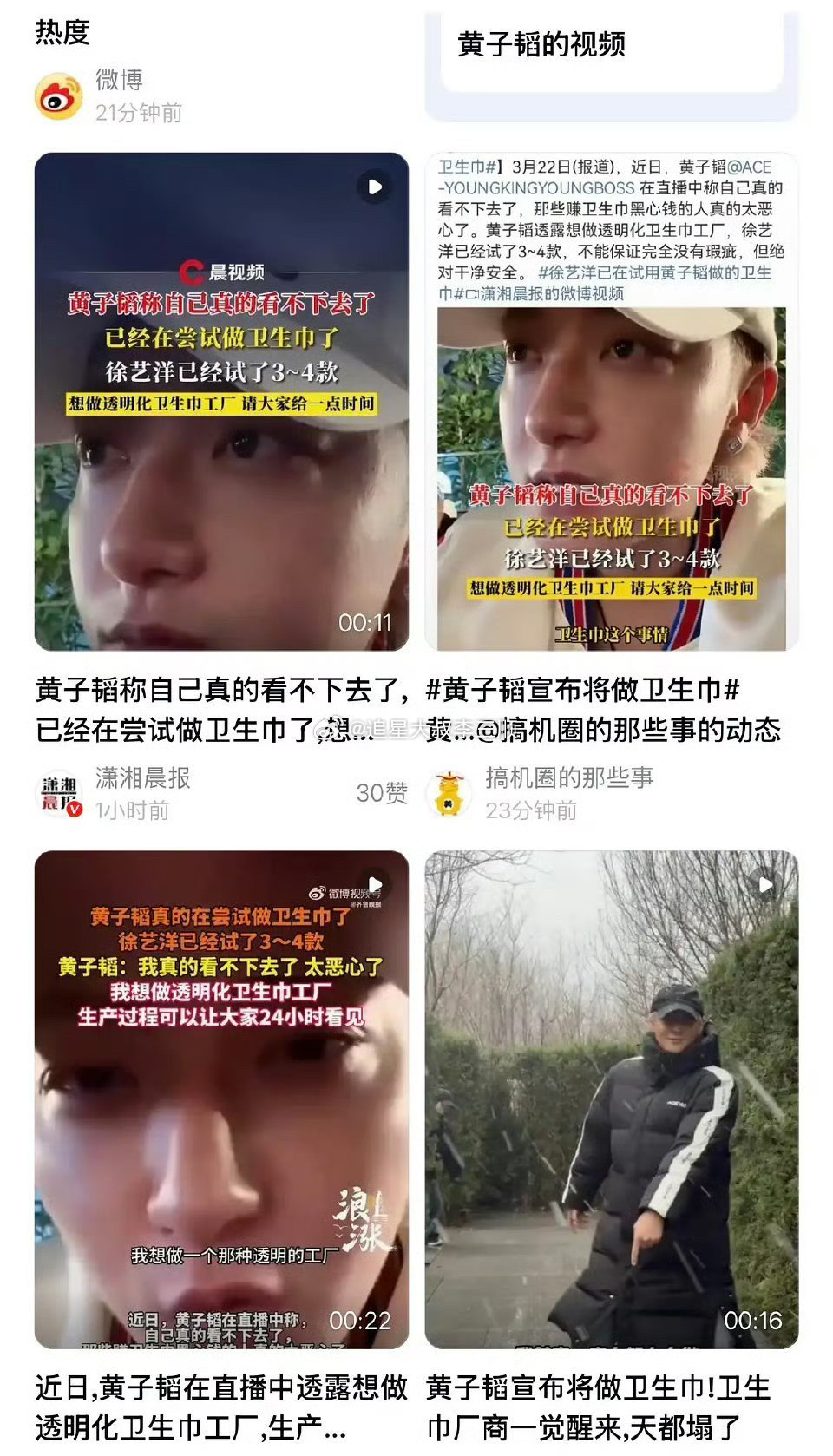Play the 00:22 video about 透明化卫生巾工厂
This screenshot has height=1456, width=833.
tap(221, 1099)
